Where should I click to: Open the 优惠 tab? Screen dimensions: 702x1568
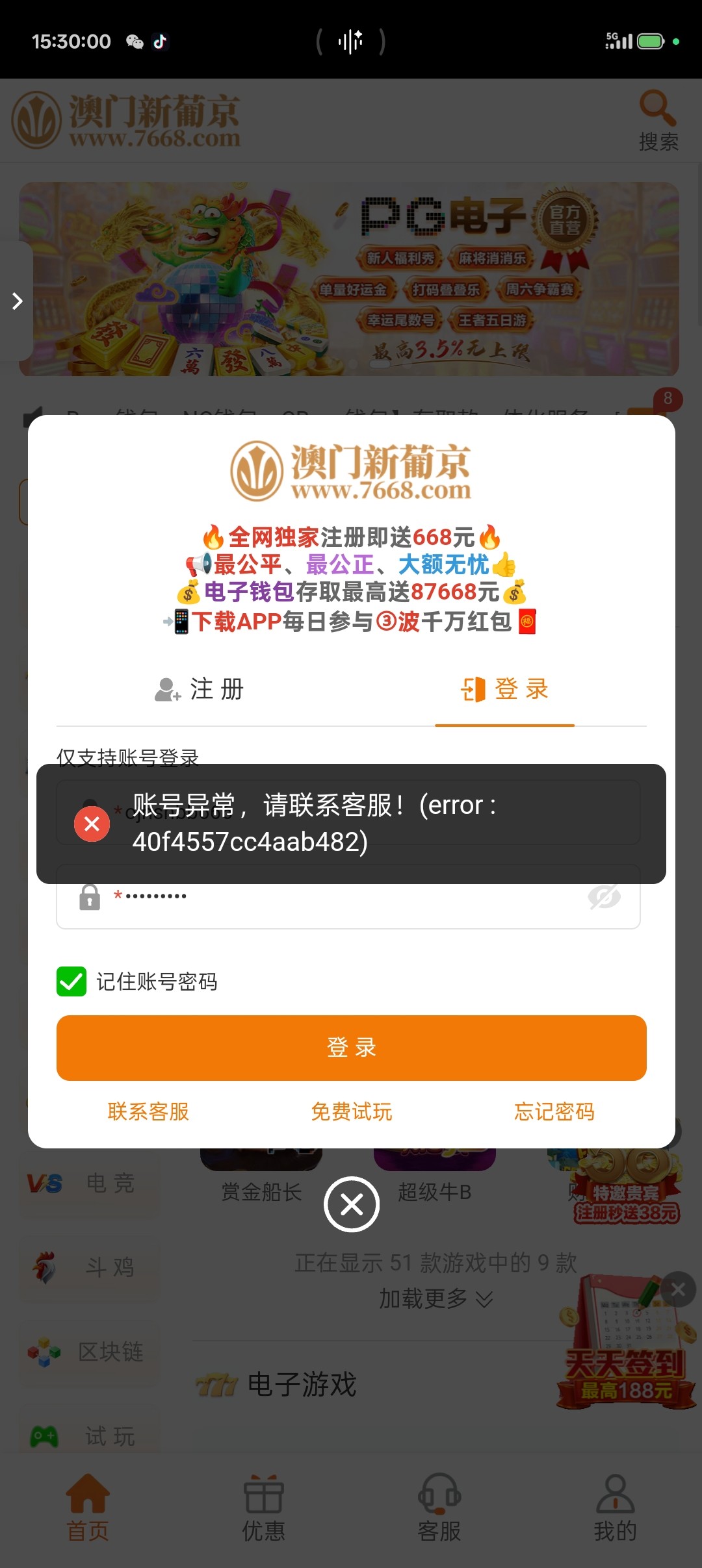click(263, 1507)
